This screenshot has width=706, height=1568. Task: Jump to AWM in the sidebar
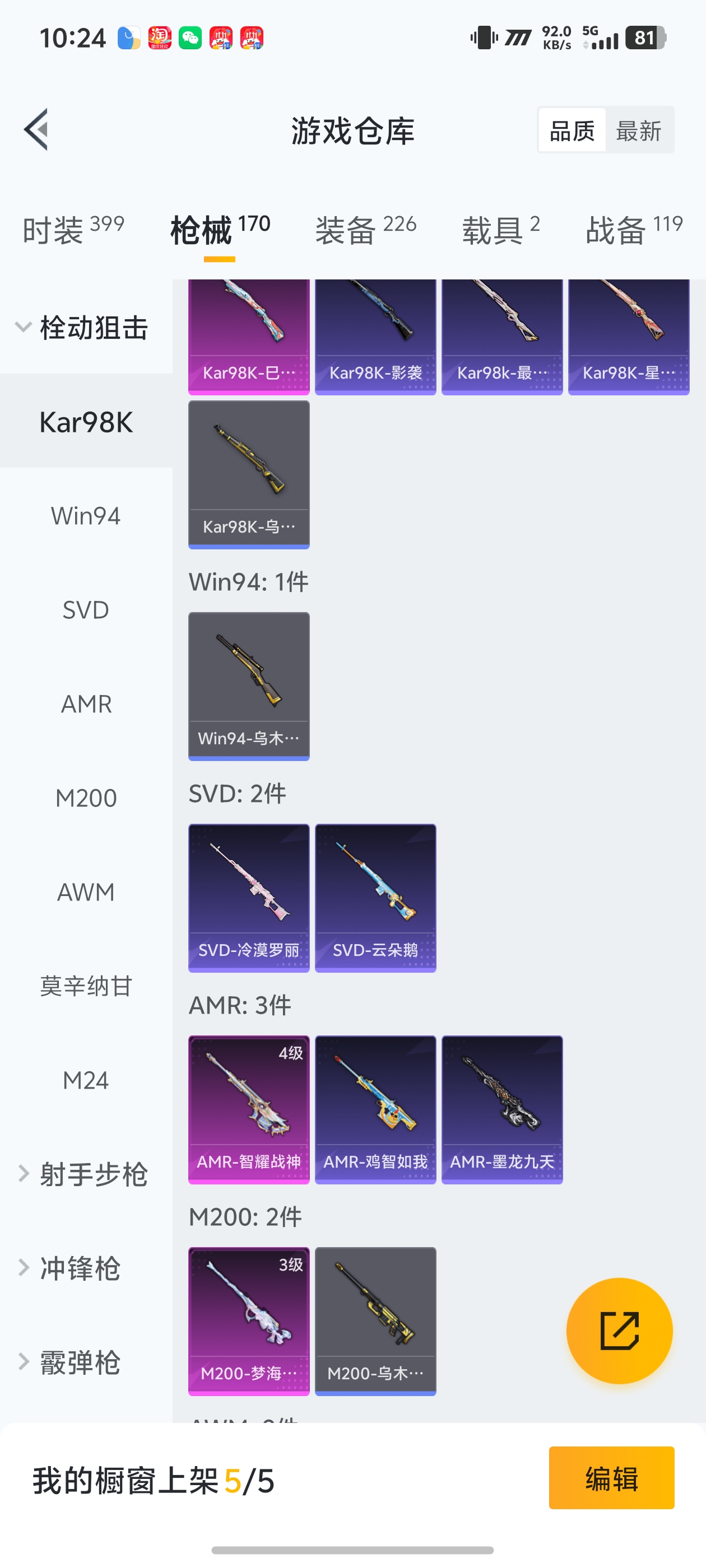click(x=86, y=892)
